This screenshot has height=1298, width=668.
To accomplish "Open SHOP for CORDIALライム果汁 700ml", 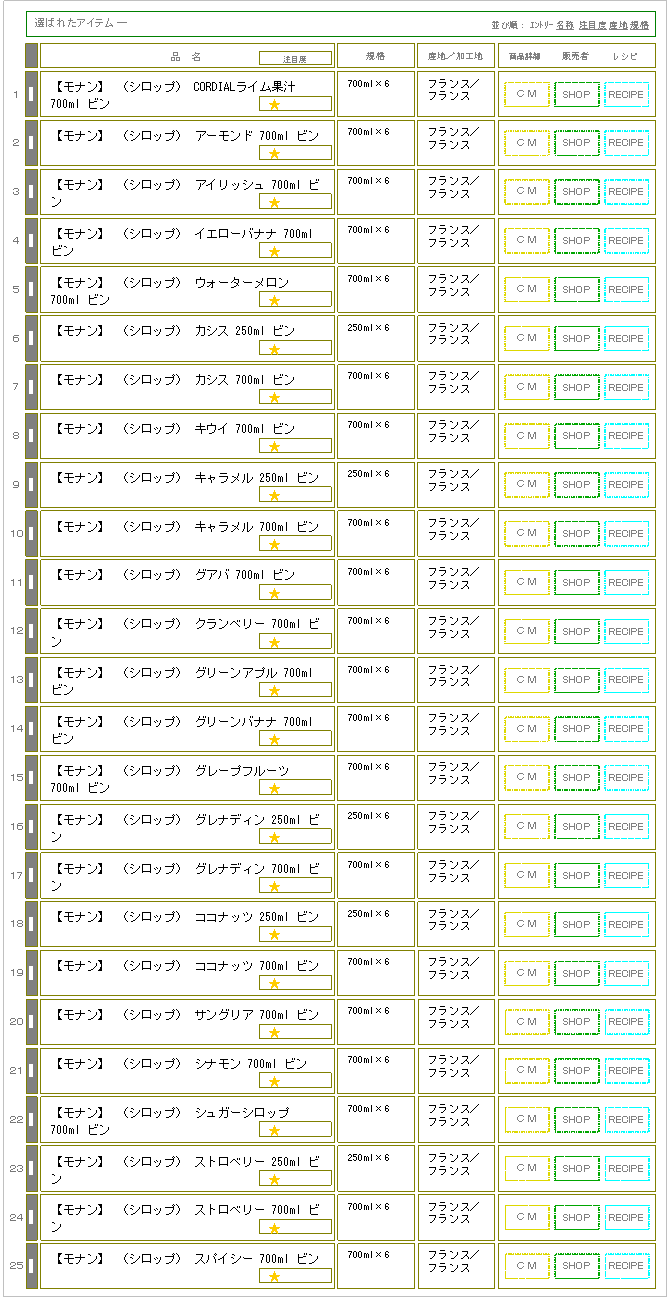I will click(576, 94).
